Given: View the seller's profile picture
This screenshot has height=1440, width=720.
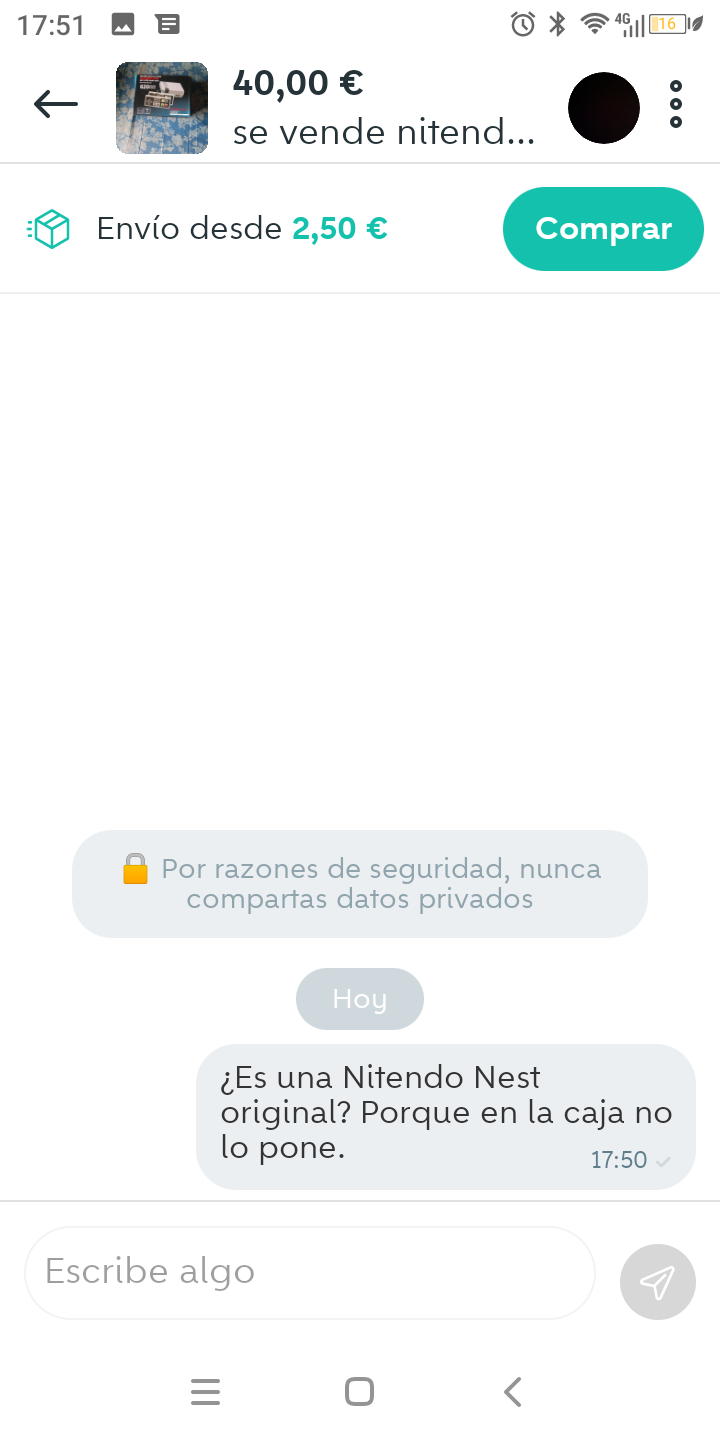Looking at the screenshot, I should pyautogui.click(x=604, y=108).
